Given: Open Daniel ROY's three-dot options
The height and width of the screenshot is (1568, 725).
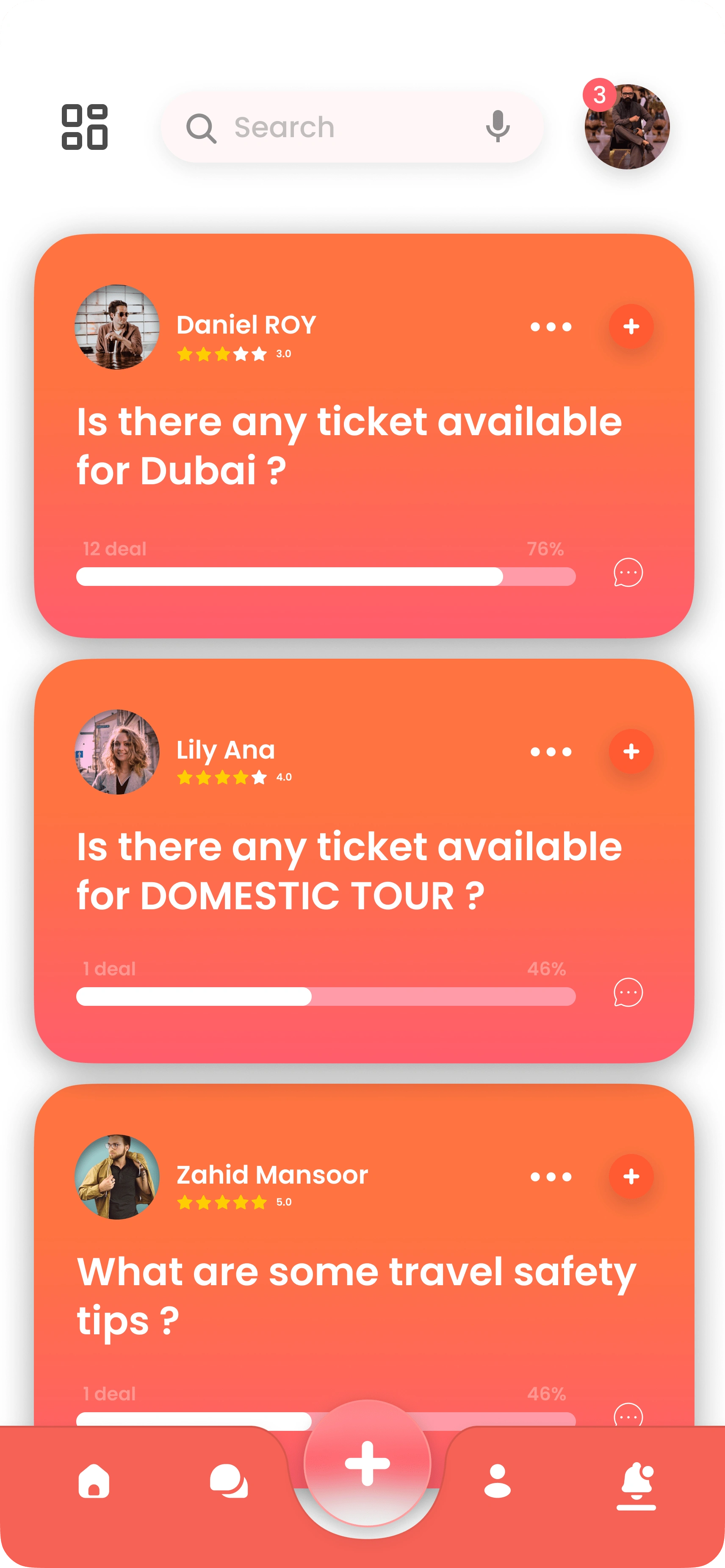Looking at the screenshot, I should pos(550,327).
